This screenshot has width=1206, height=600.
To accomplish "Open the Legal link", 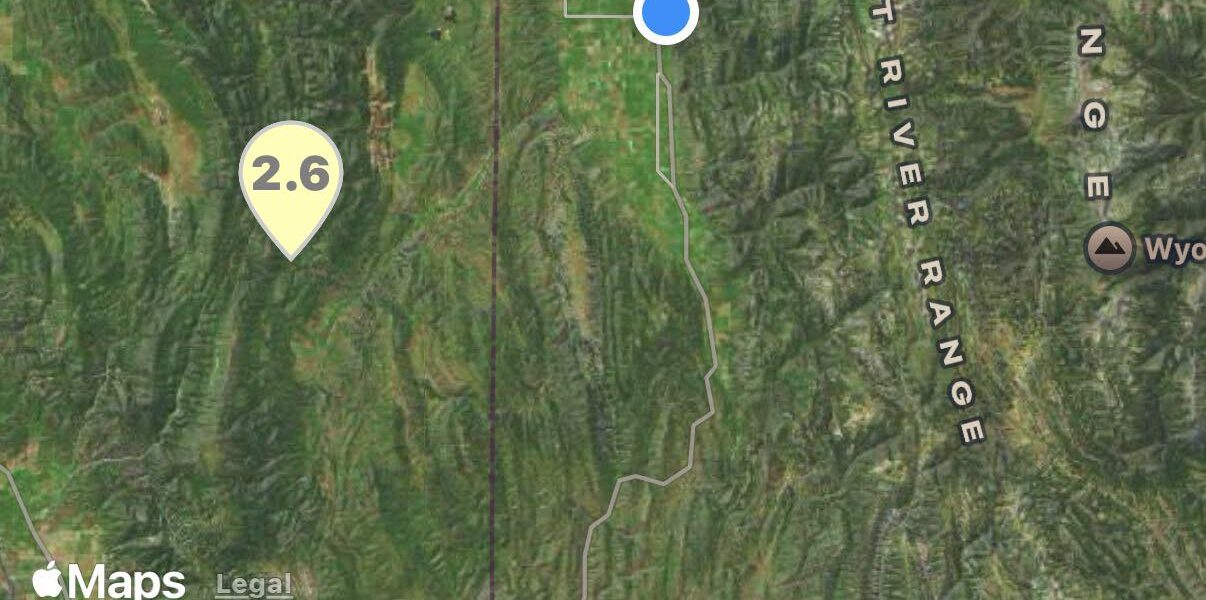I will [254, 584].
